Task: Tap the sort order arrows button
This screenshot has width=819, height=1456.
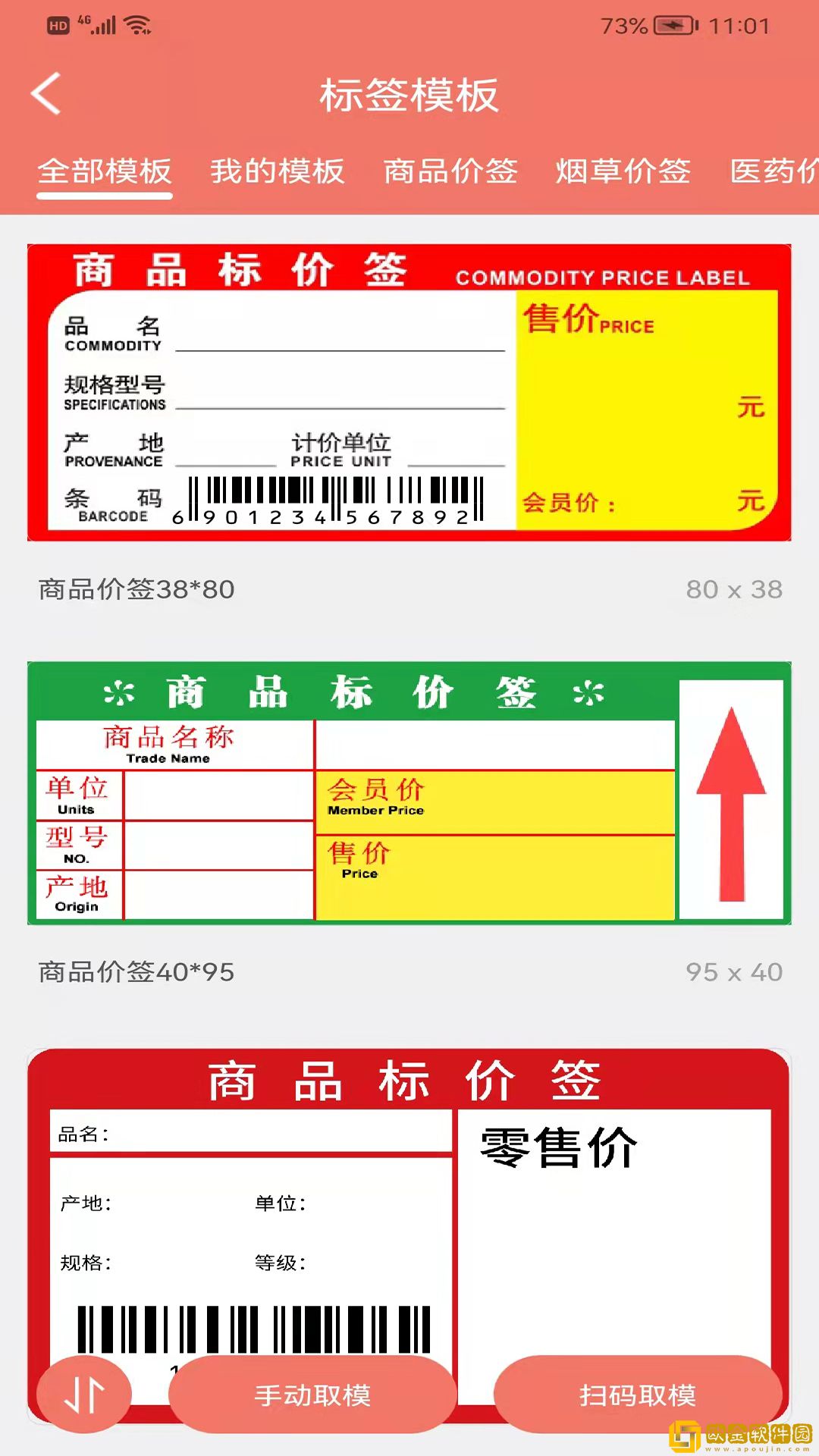Action: point(84,1395)
